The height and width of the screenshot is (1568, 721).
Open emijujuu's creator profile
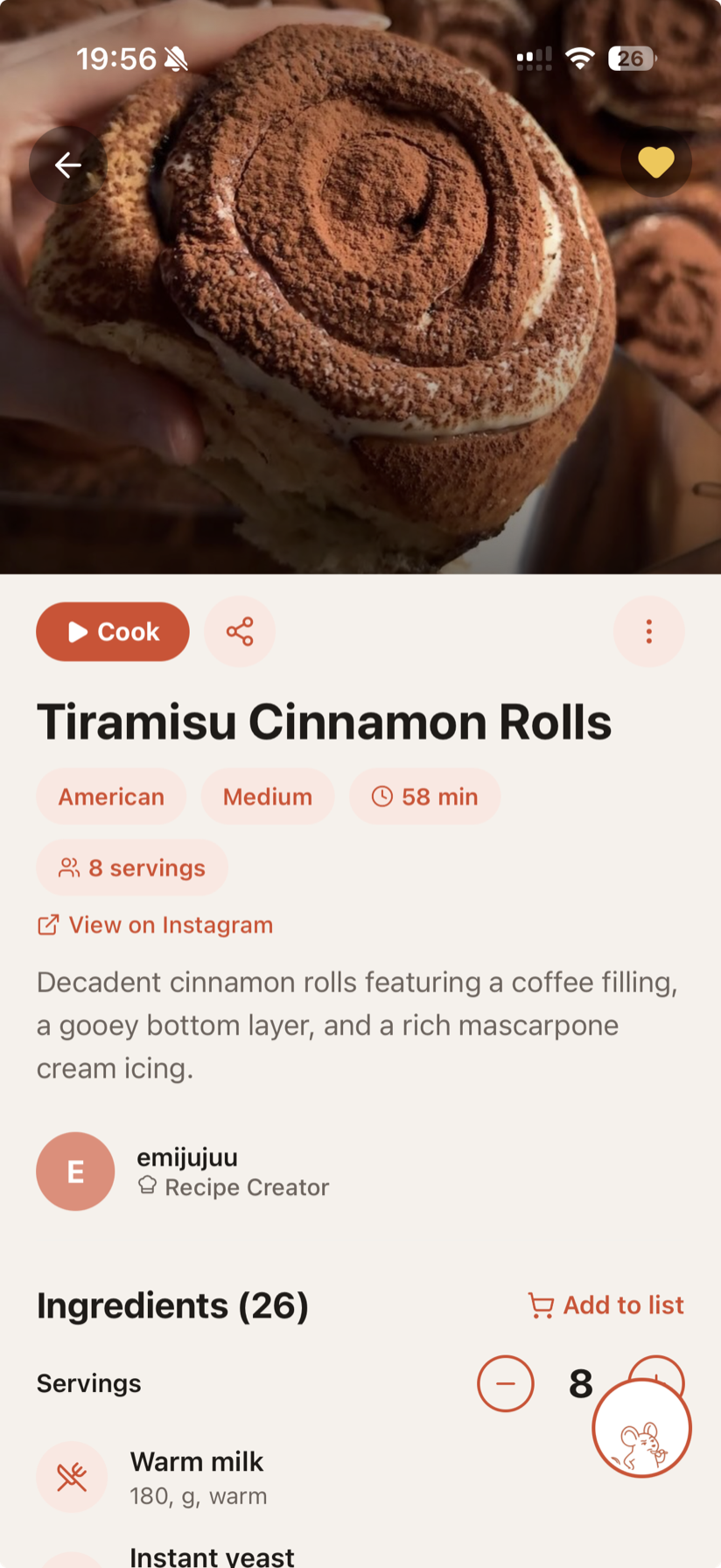click(183, 1171)
